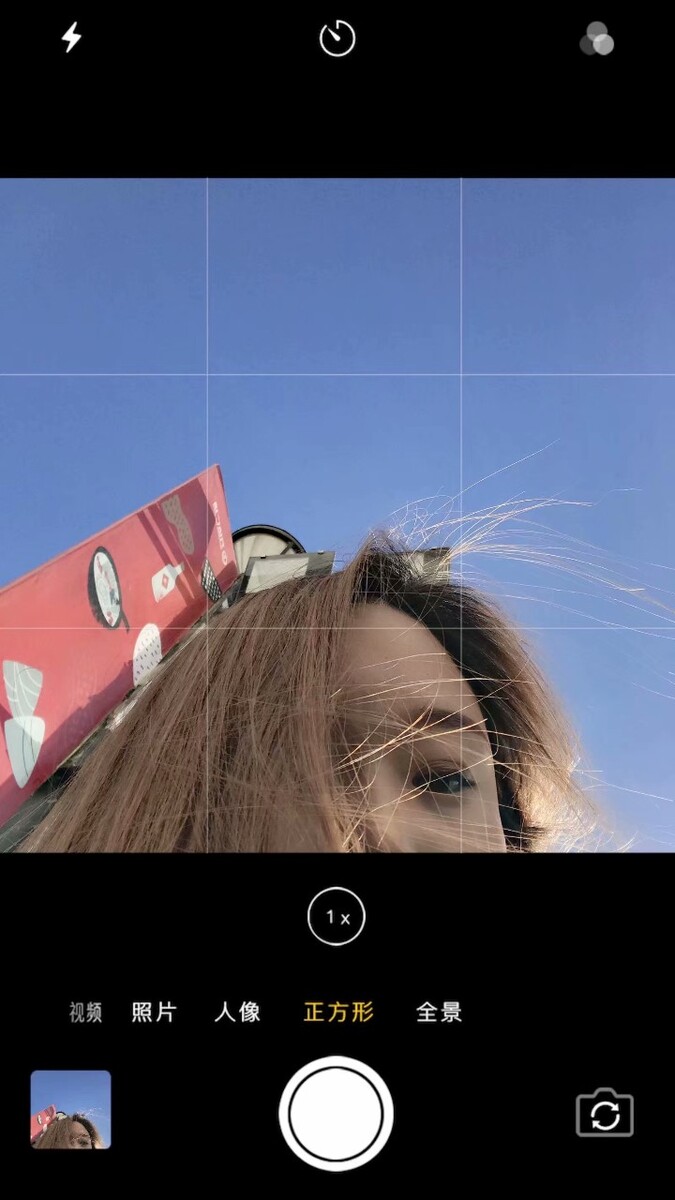Open the last photo thumbnail
This screenshot has width=675, height=1200.
coord(71,1109)
